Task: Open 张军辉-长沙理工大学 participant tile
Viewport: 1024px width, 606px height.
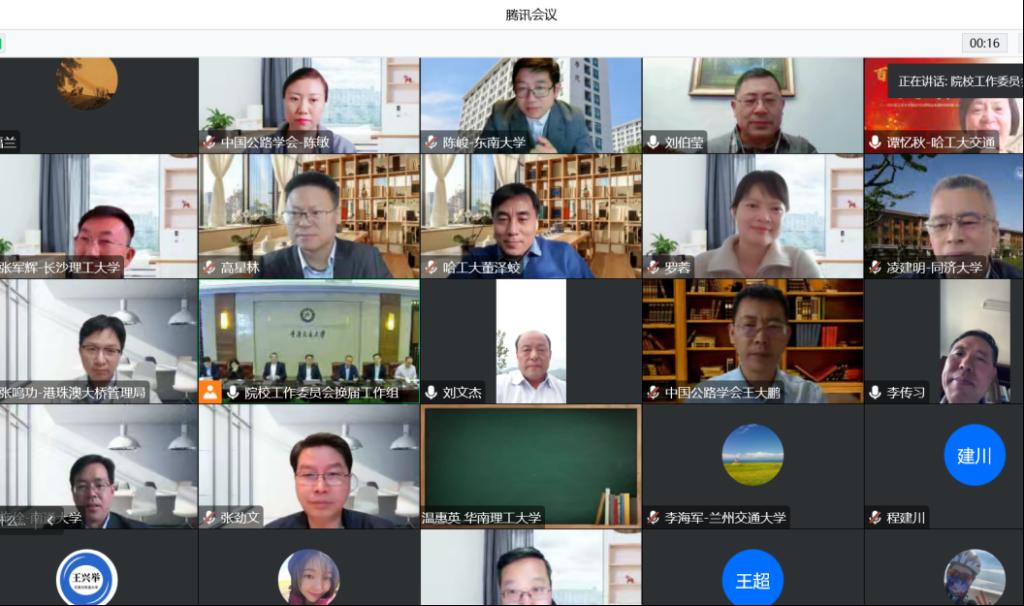Action: pyautogui.click(x=98, y=215)
